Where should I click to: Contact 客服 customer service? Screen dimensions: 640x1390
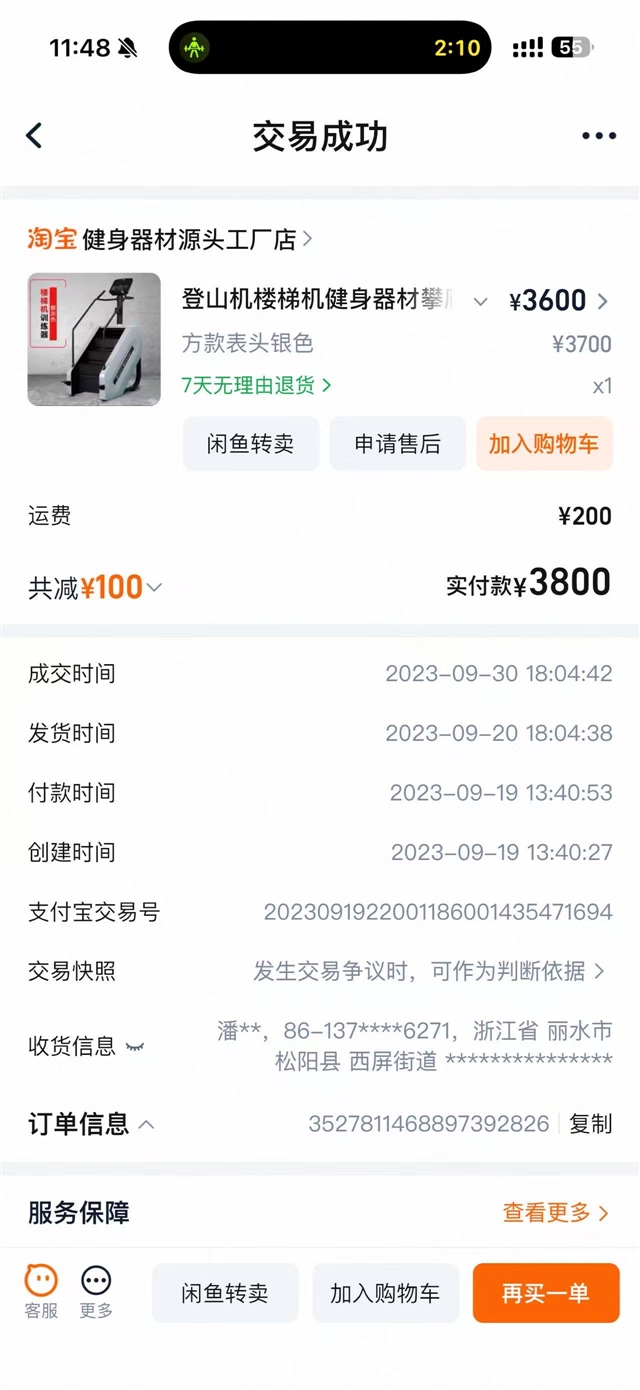point(41,1291)
